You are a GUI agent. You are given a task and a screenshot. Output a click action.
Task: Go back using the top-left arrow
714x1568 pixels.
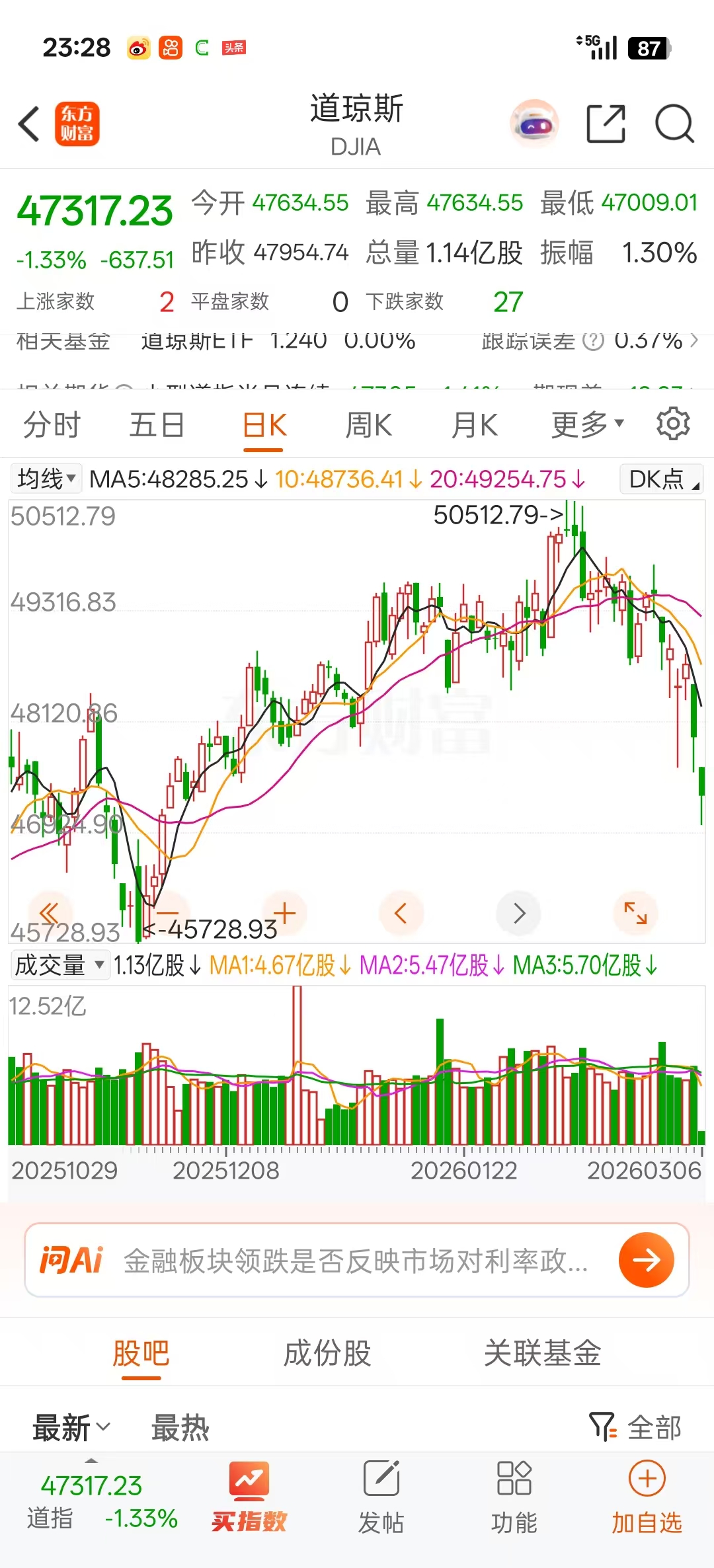pos(29,124)
